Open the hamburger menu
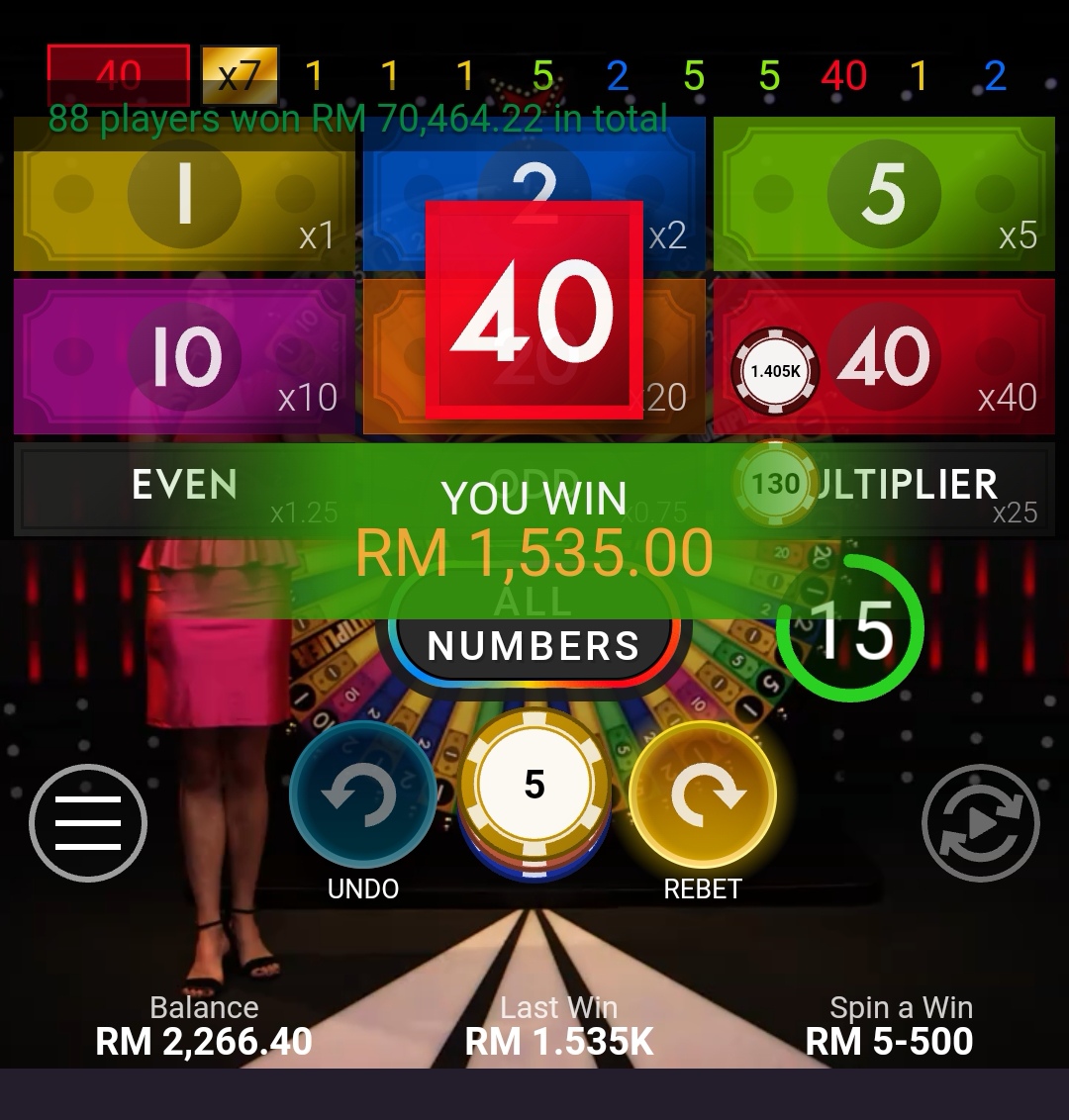1069x1120 pixels. 88,822
